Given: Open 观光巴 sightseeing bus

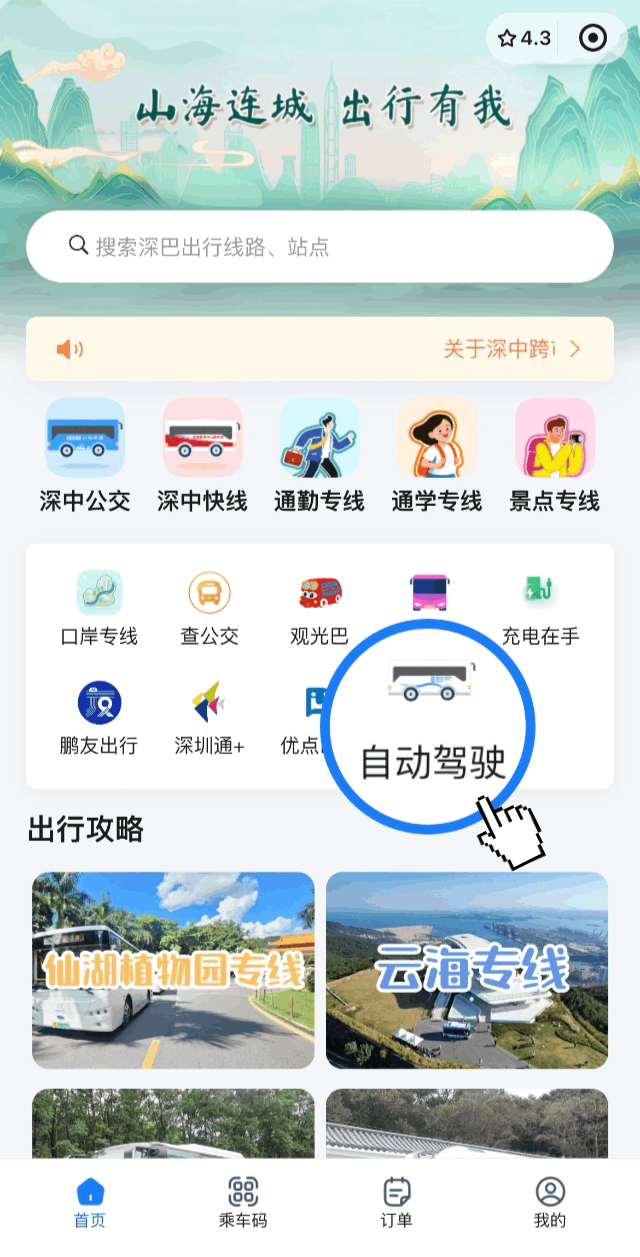Looking at the screenshot, I should 319,607.
